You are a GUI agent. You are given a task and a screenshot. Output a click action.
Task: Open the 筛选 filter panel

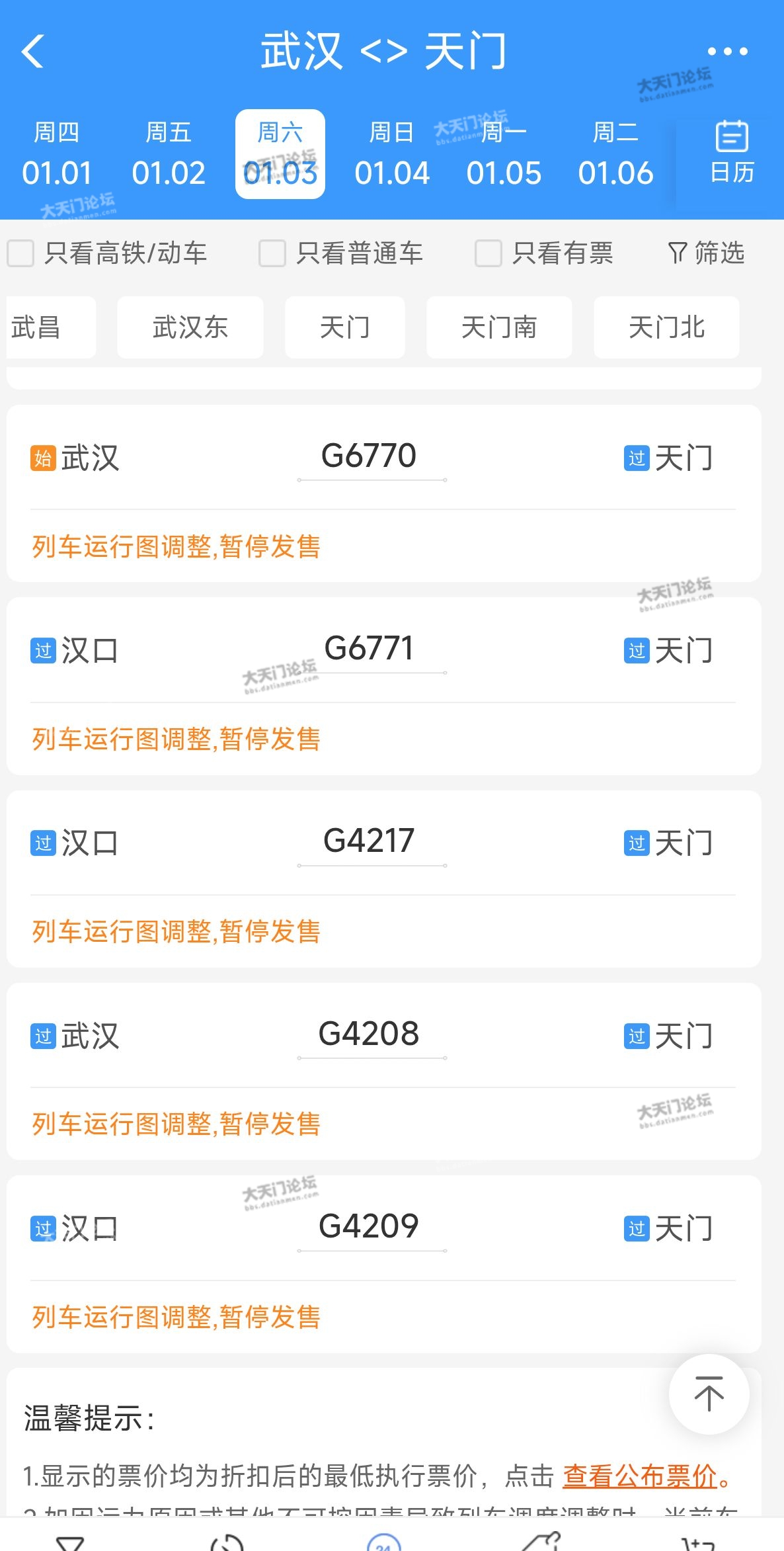706,253
